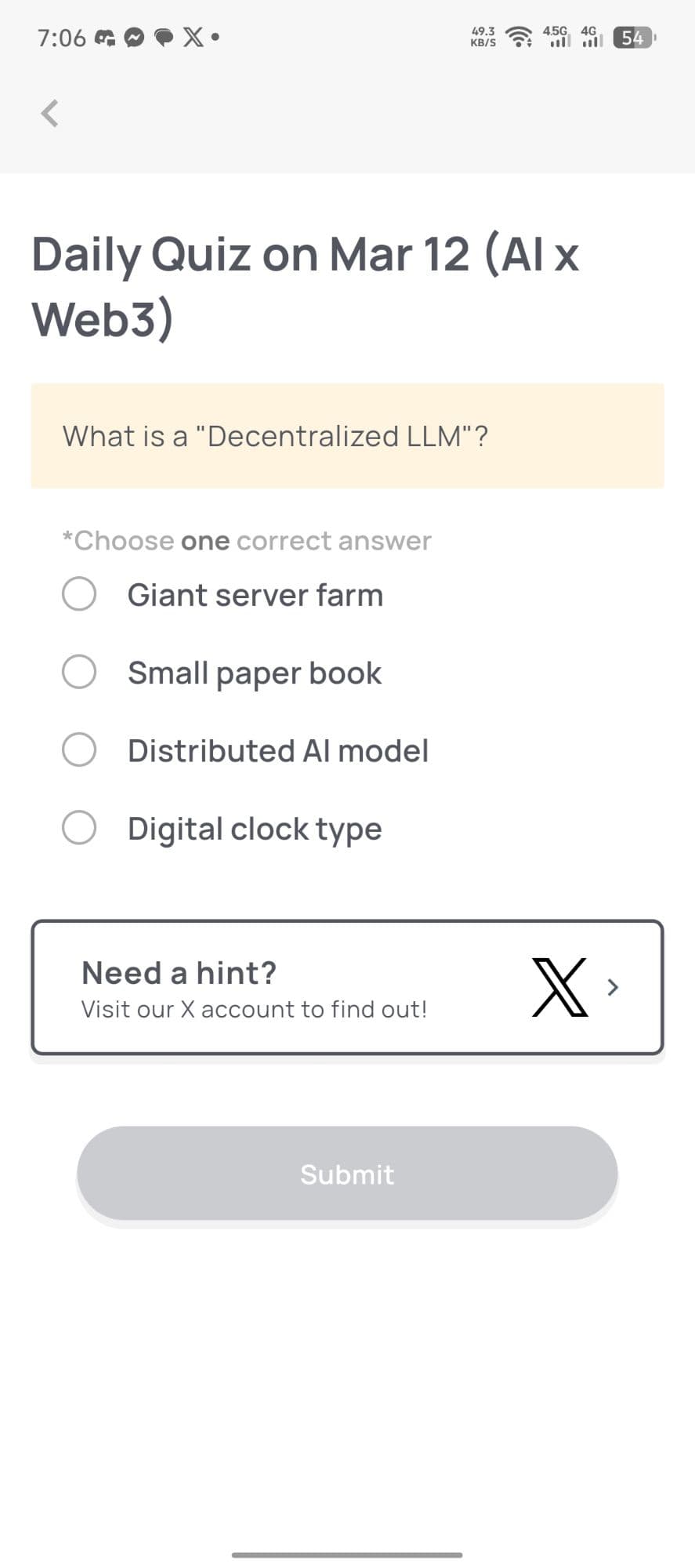Open the Need a hint X card

coord(347,987)
